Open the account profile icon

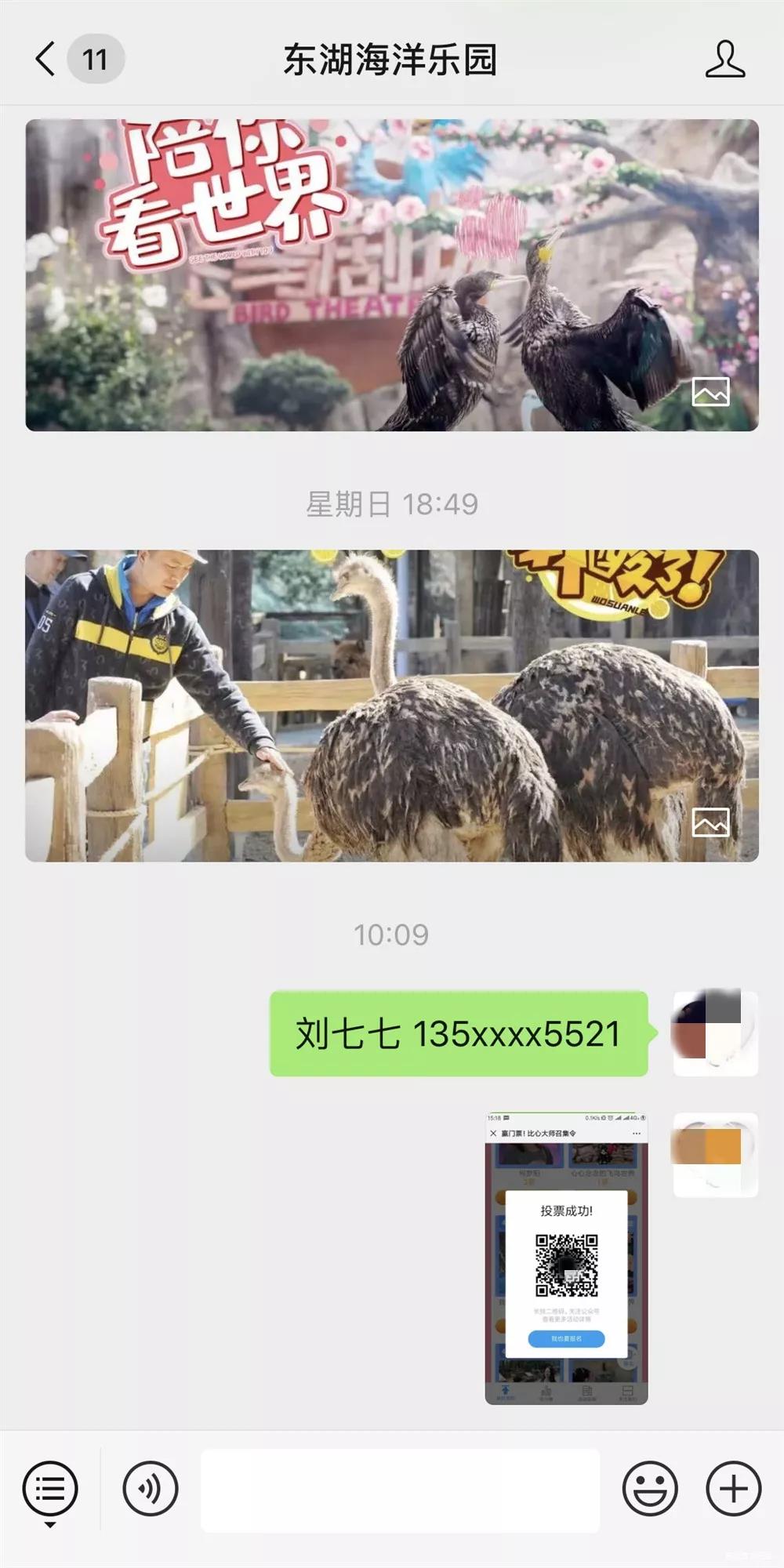724,60
